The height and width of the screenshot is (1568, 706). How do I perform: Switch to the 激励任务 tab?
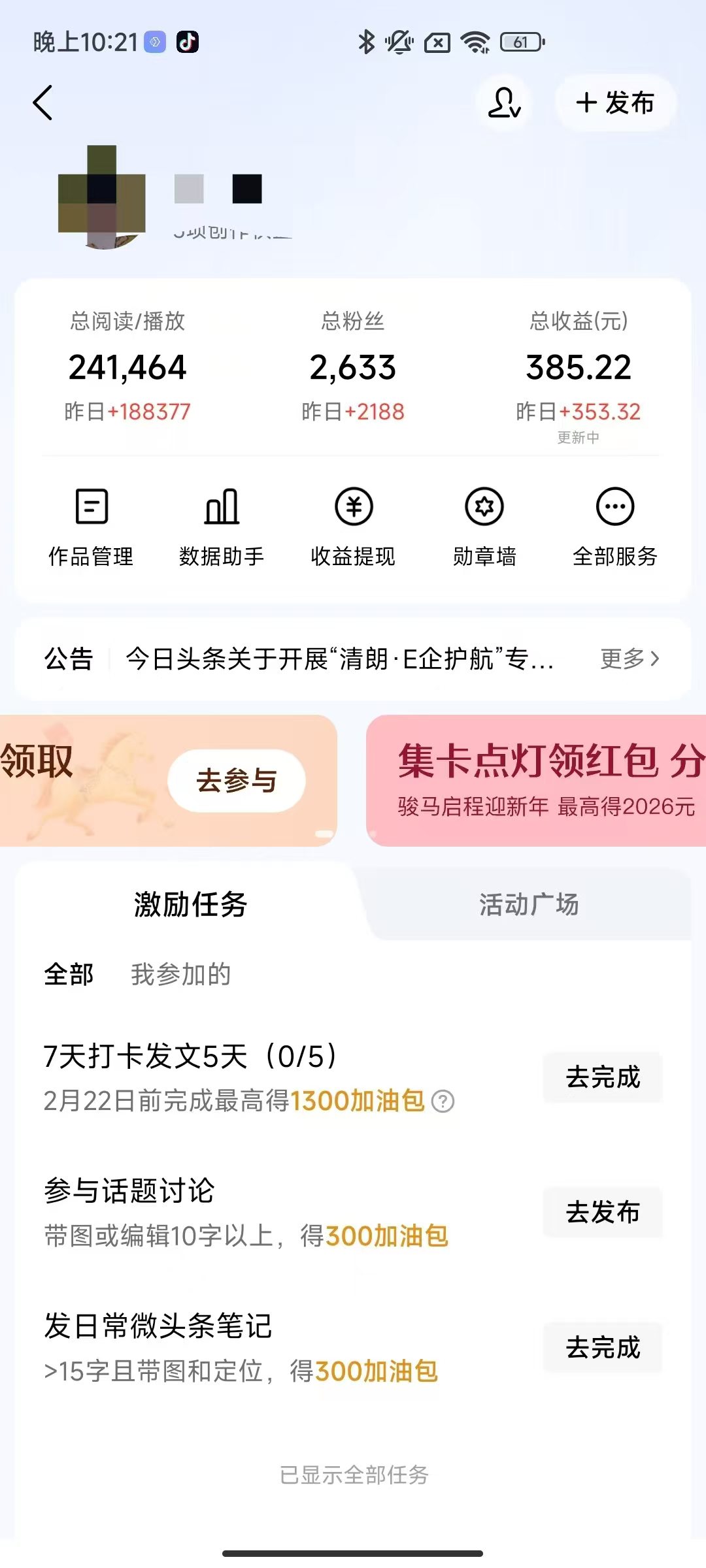(x=188, y=904)
